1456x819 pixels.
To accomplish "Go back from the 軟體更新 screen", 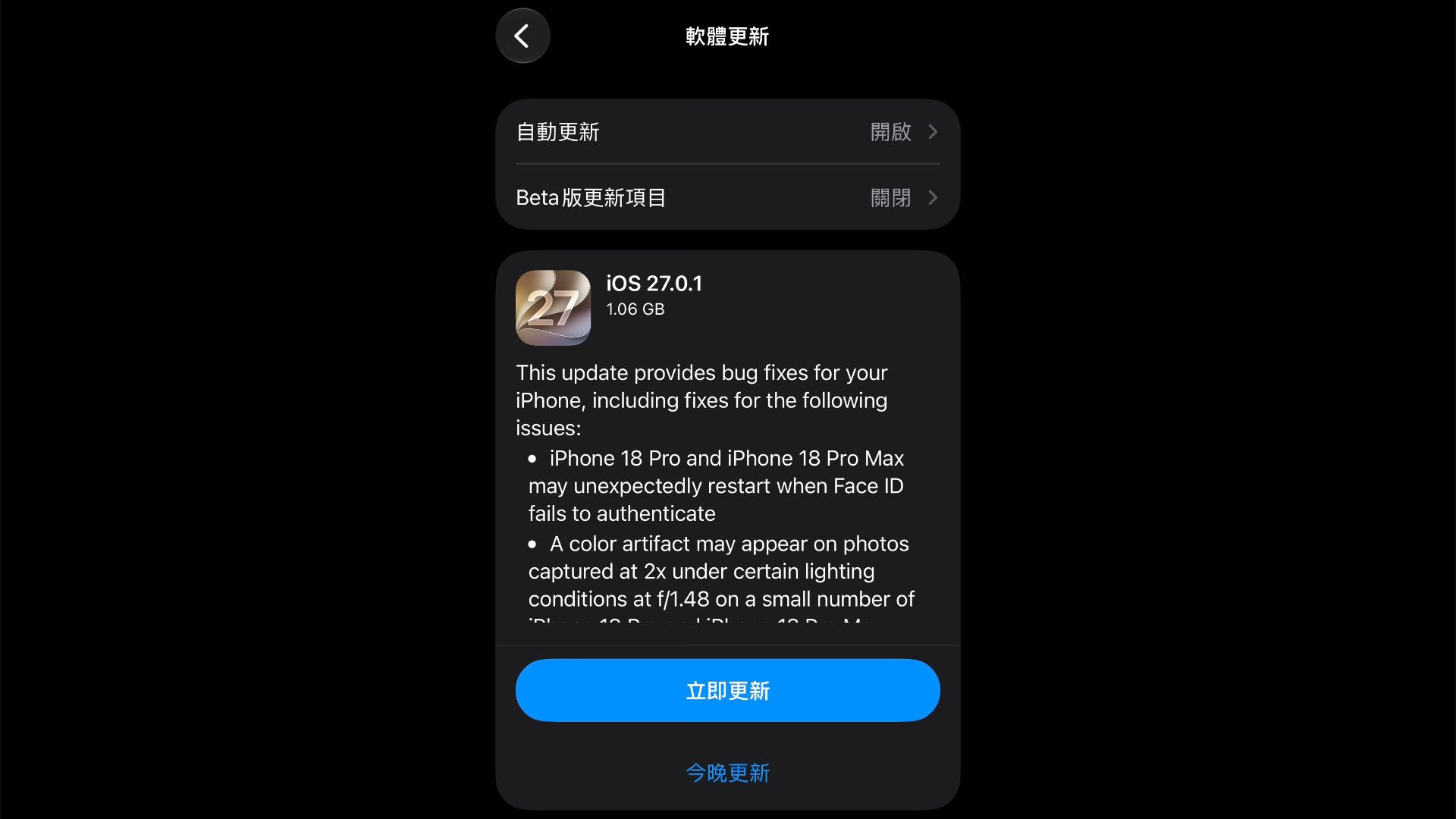I will click(522, 36).
